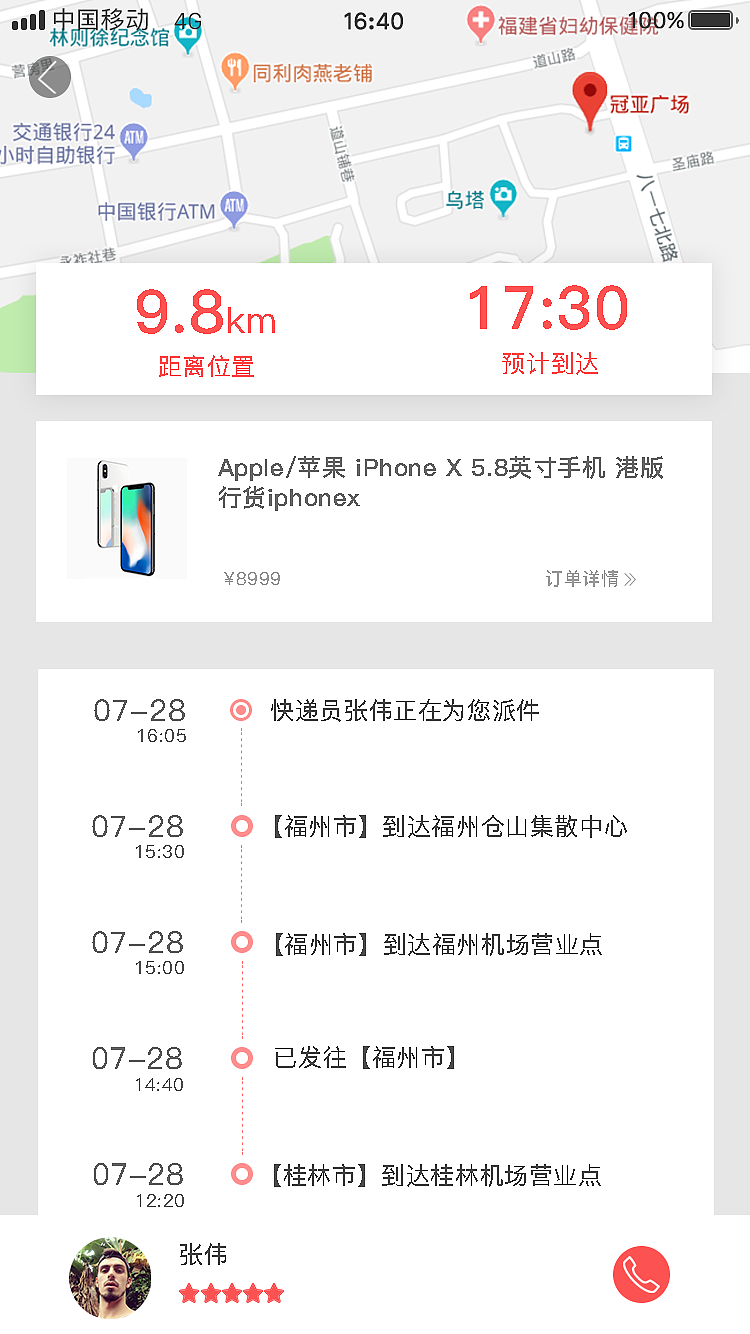750x1334 pixels.
Task: Select the 中国银行ATM map icon
Action: [235, 207]
